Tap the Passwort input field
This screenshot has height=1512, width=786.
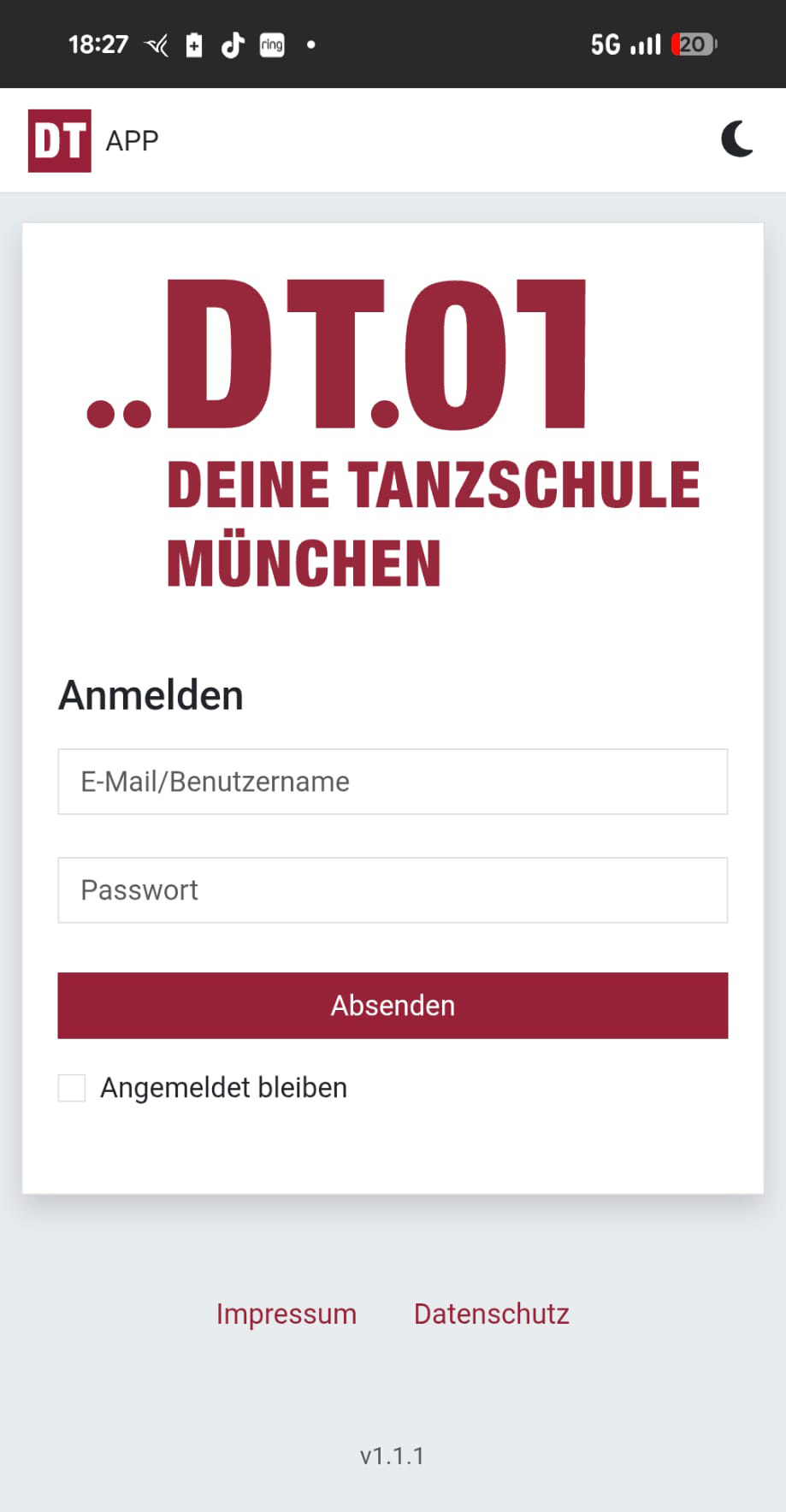pyautogui.click(x=393, y=890)
